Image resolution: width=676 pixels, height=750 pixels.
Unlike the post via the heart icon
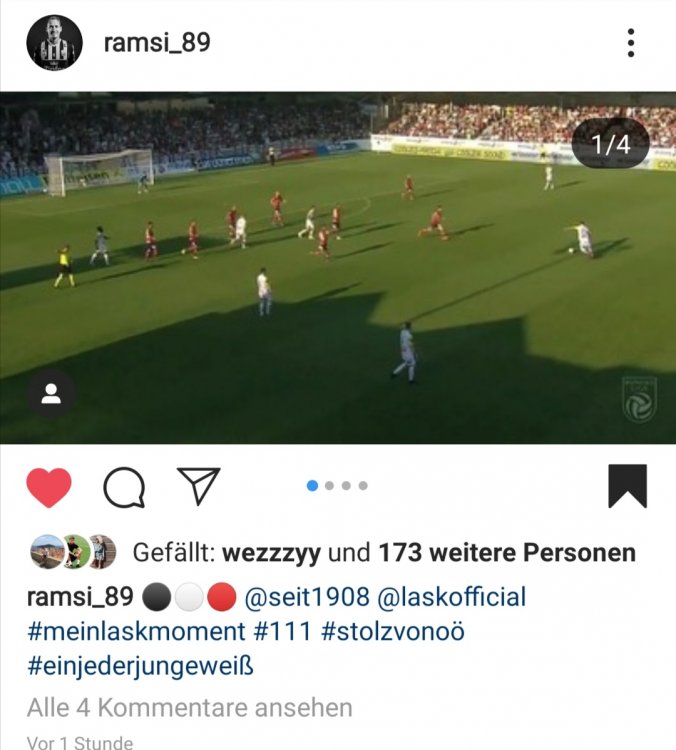point(48,487)
